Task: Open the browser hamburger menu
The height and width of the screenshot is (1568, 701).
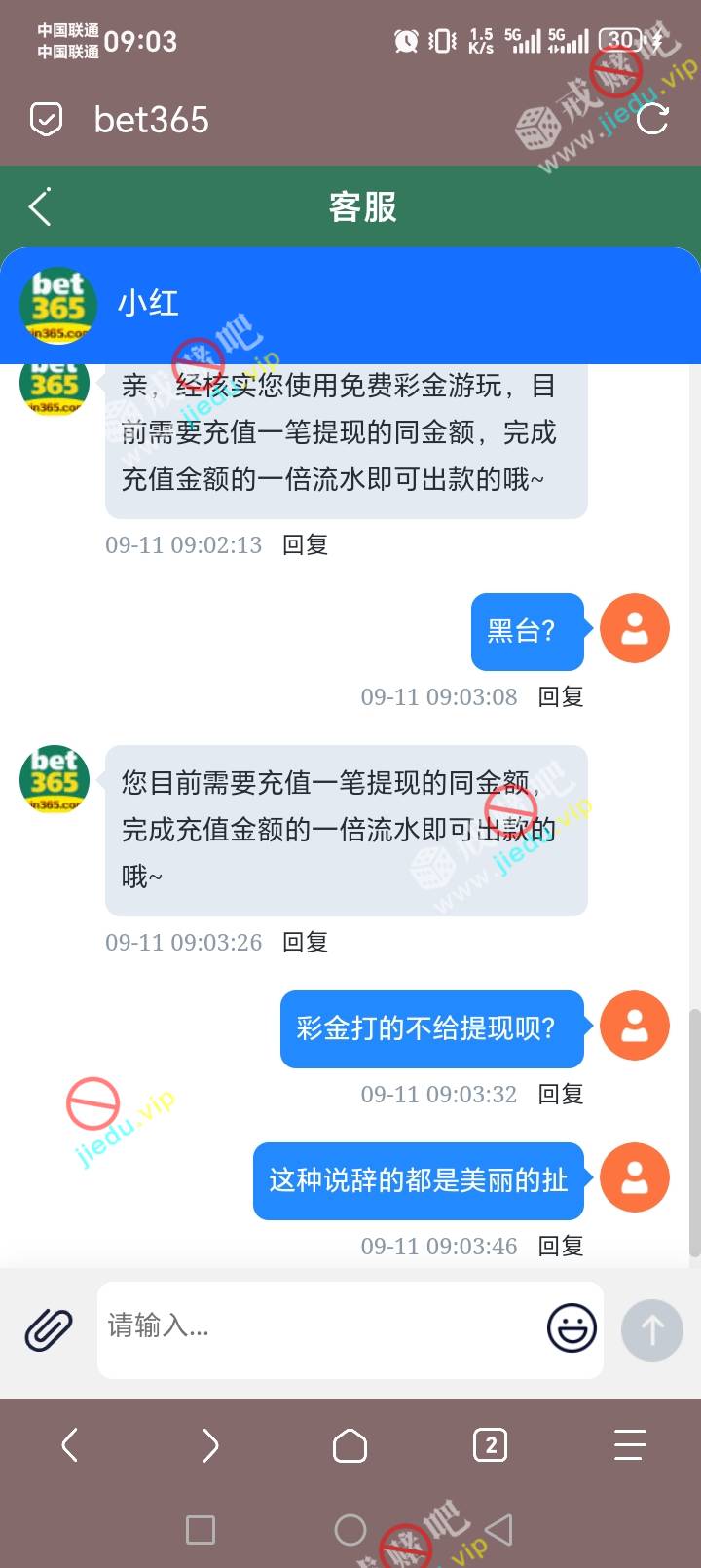Action: click(x=630, y=1445)
